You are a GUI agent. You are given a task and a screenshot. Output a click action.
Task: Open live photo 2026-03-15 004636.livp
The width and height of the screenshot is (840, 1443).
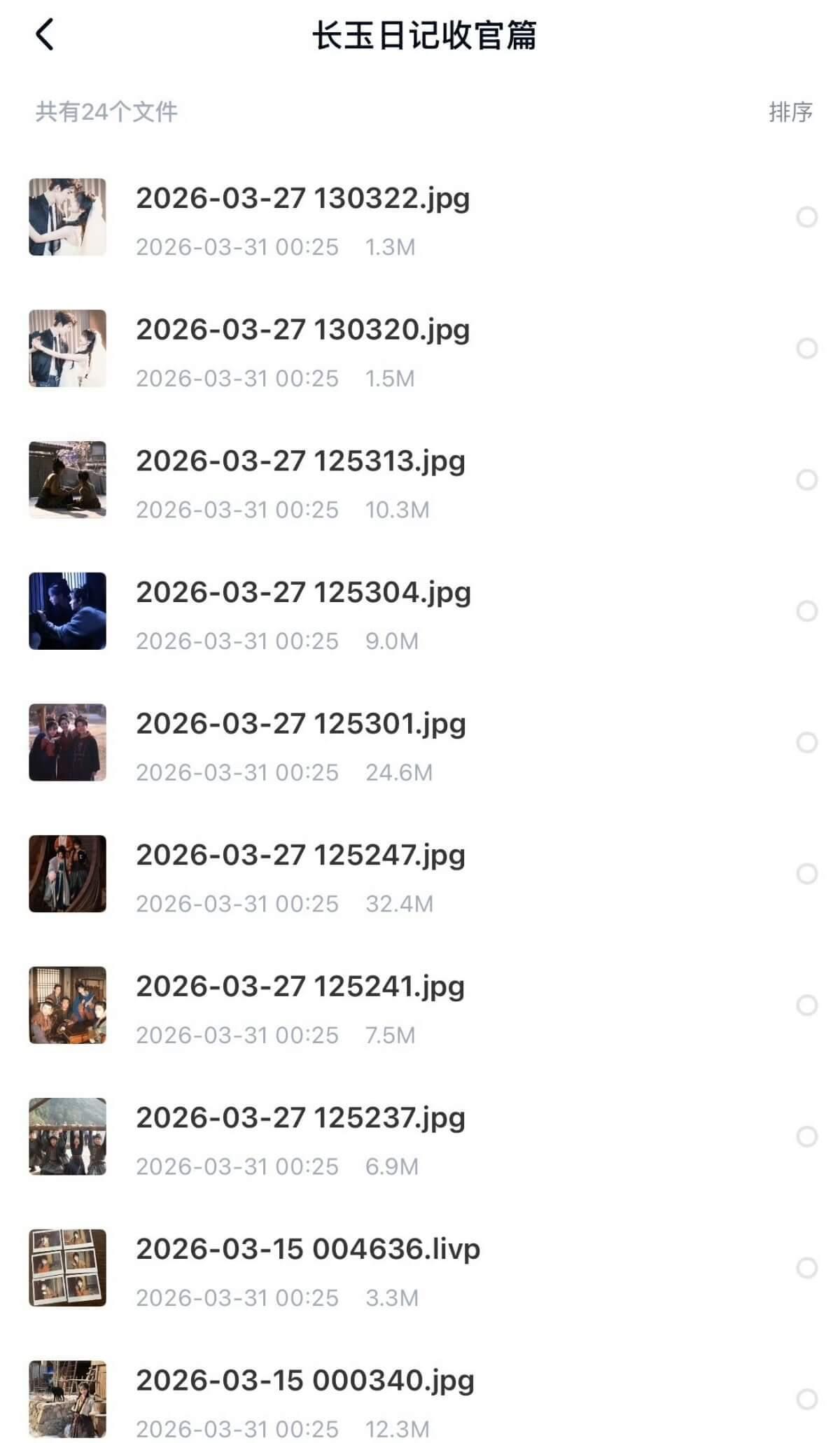[420, 1268]
